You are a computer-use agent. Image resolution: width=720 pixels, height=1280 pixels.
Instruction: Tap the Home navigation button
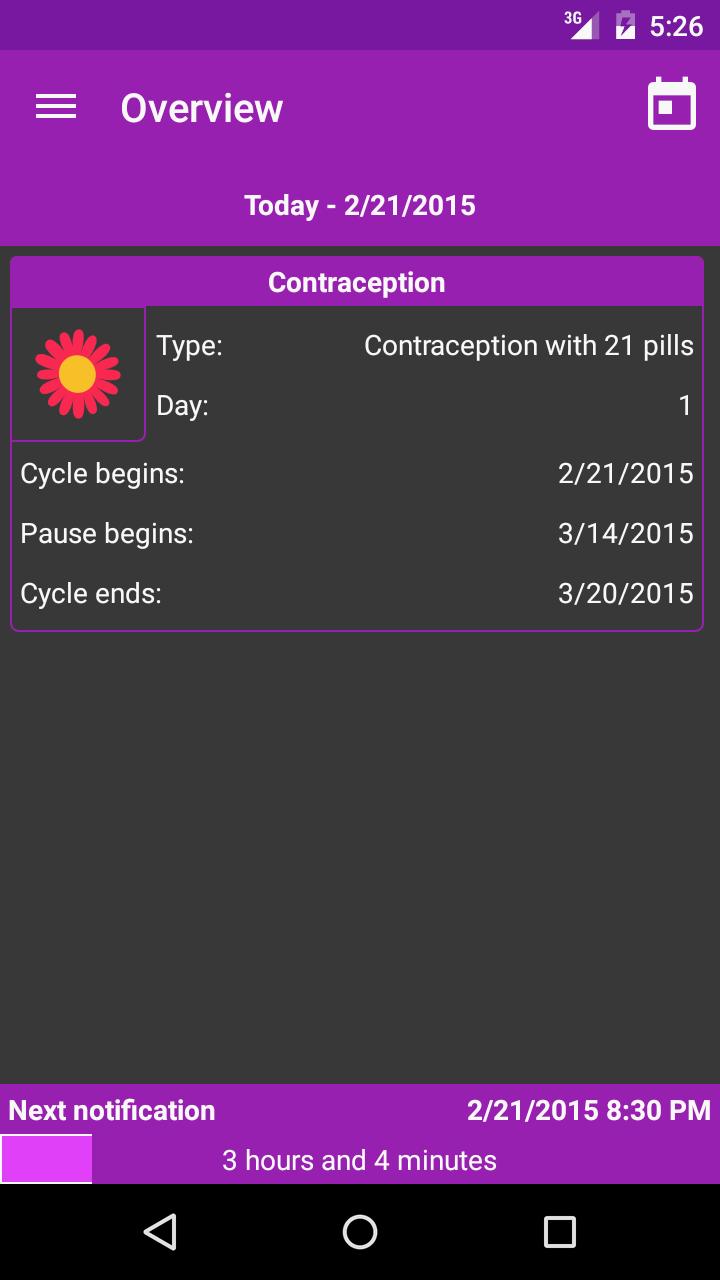[x=359, y=1232]
